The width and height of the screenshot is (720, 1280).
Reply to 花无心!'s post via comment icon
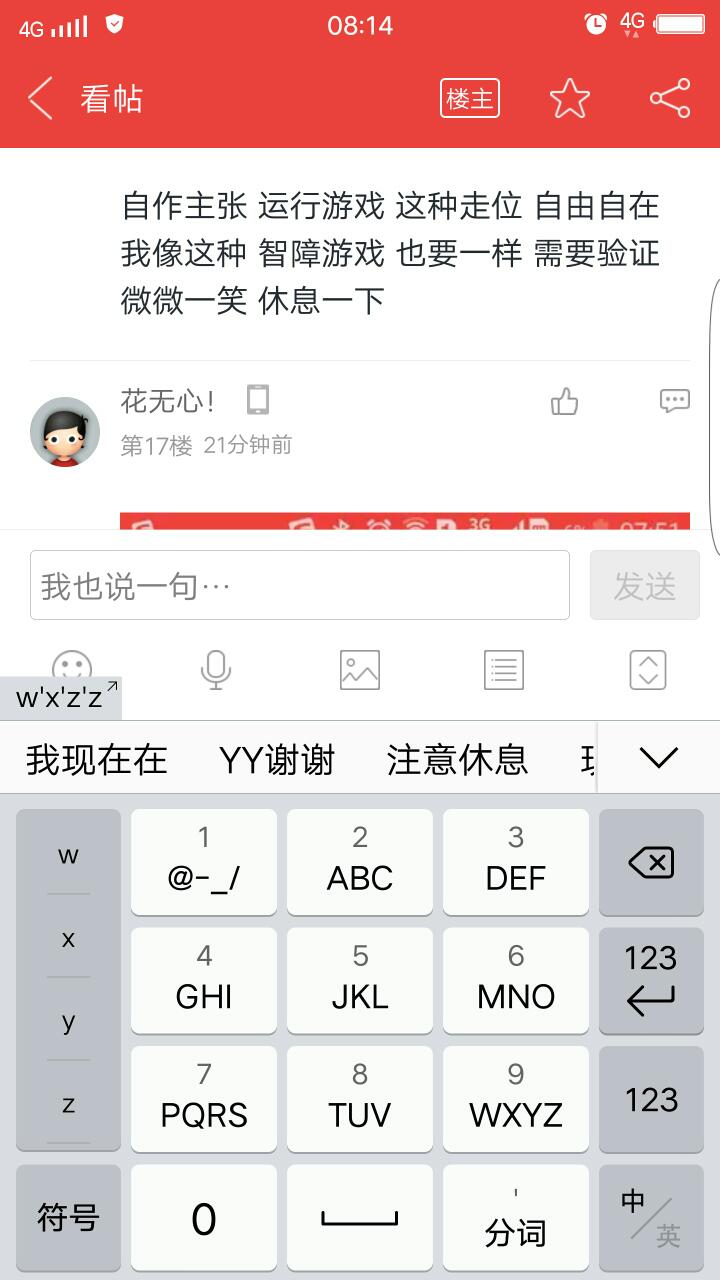pos(675,402)
